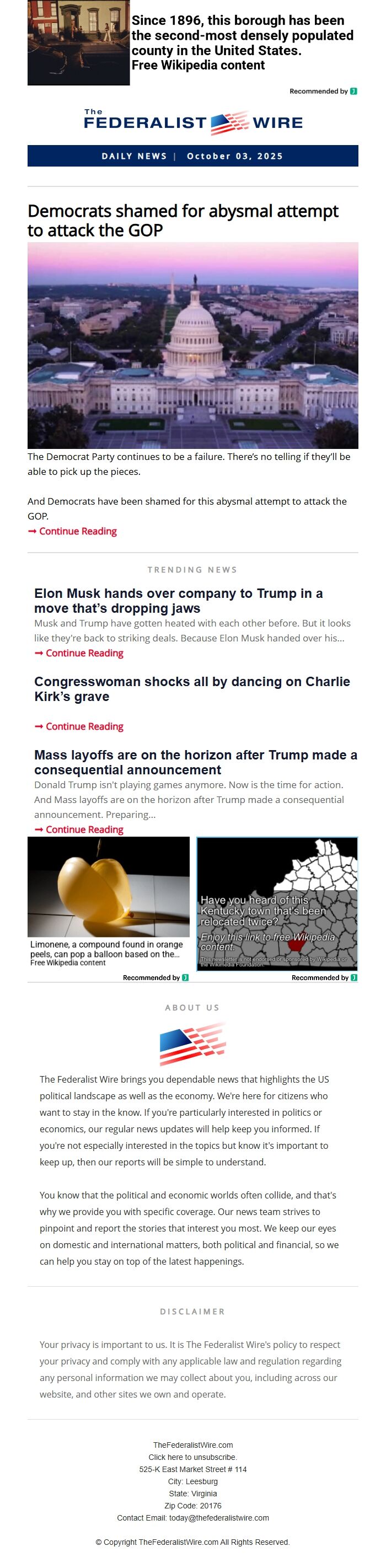Visit TheFederalistWire.com footer link
This screenshot has height=1568, width=386.
click(192, 1445)
